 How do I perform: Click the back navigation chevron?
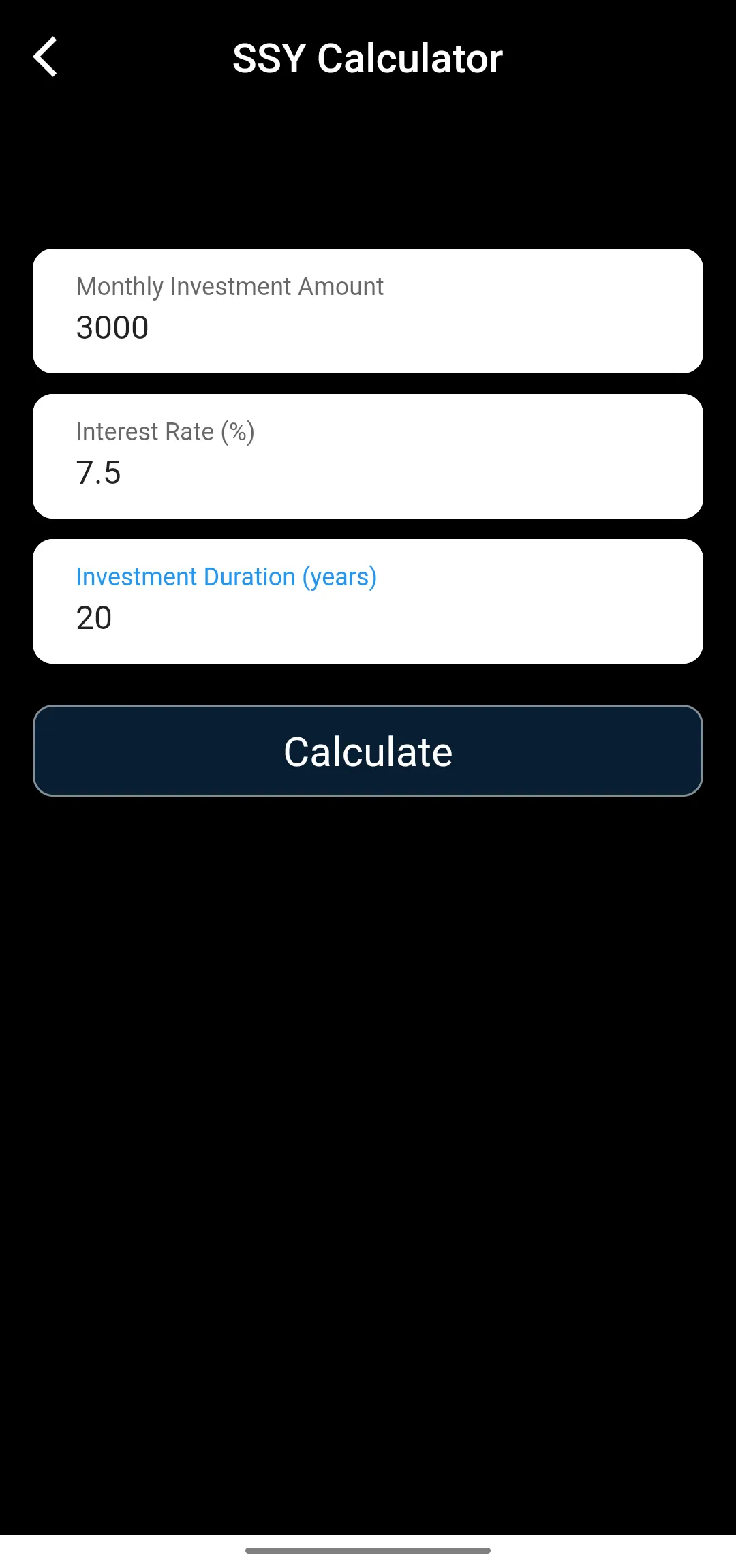(46, 57)
